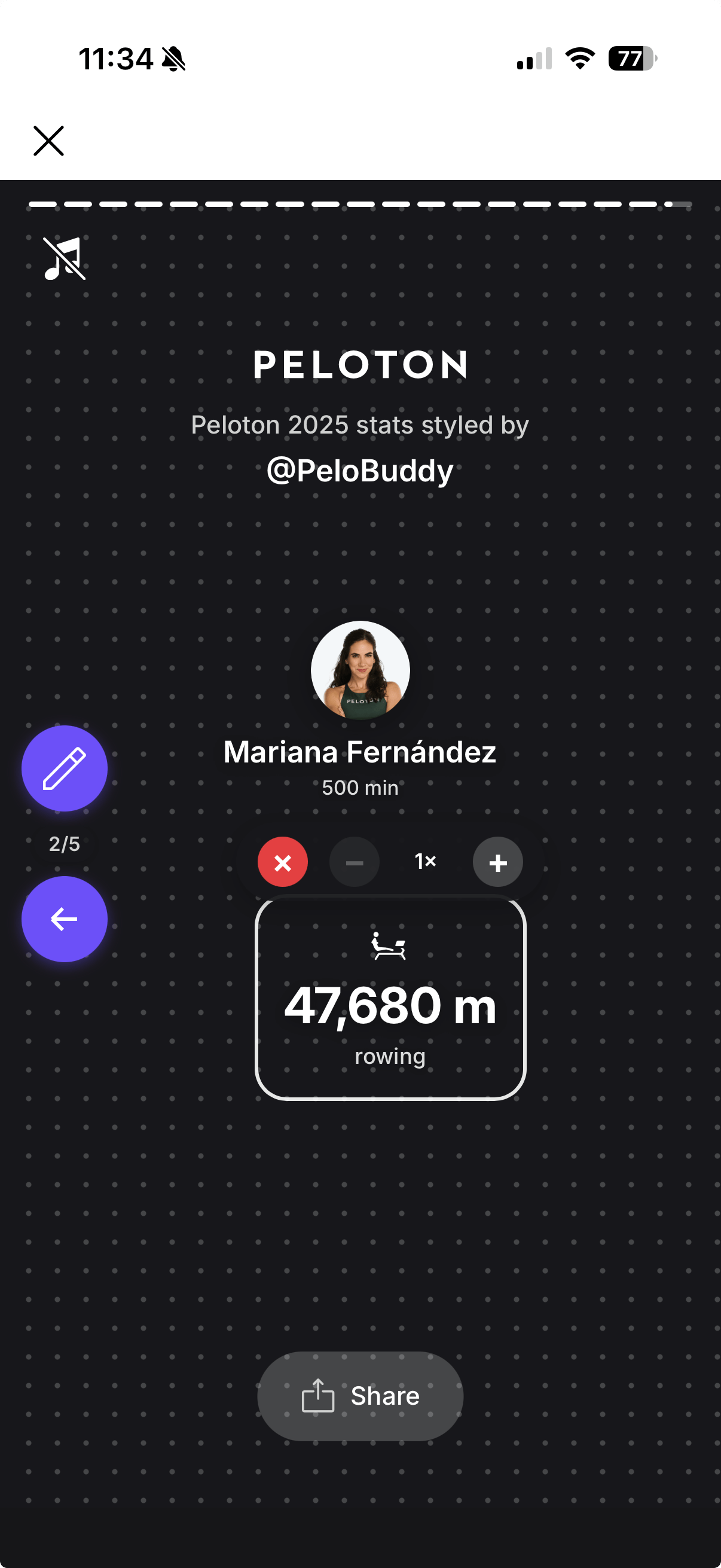Screen dimensions: 721x1568
Task: Go back with the purple arrow button
Action: [65, 919]
